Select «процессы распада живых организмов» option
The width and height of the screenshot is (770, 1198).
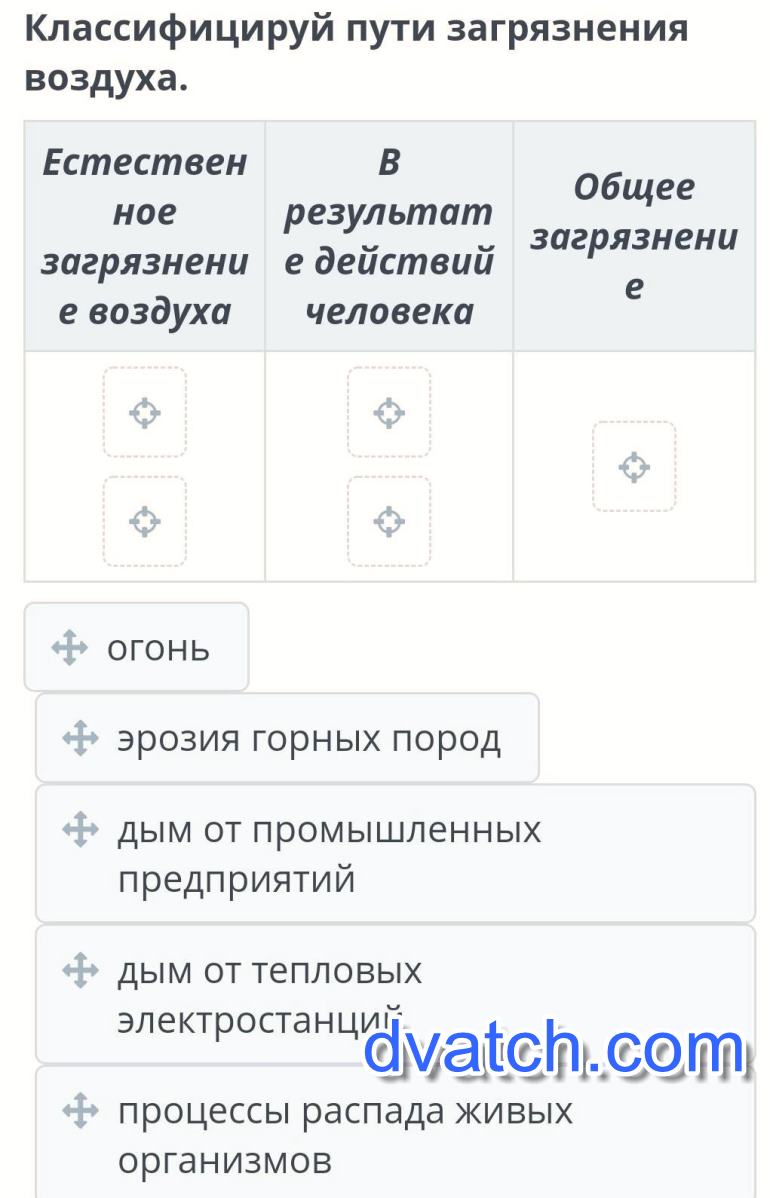[x=395, y=1135]
